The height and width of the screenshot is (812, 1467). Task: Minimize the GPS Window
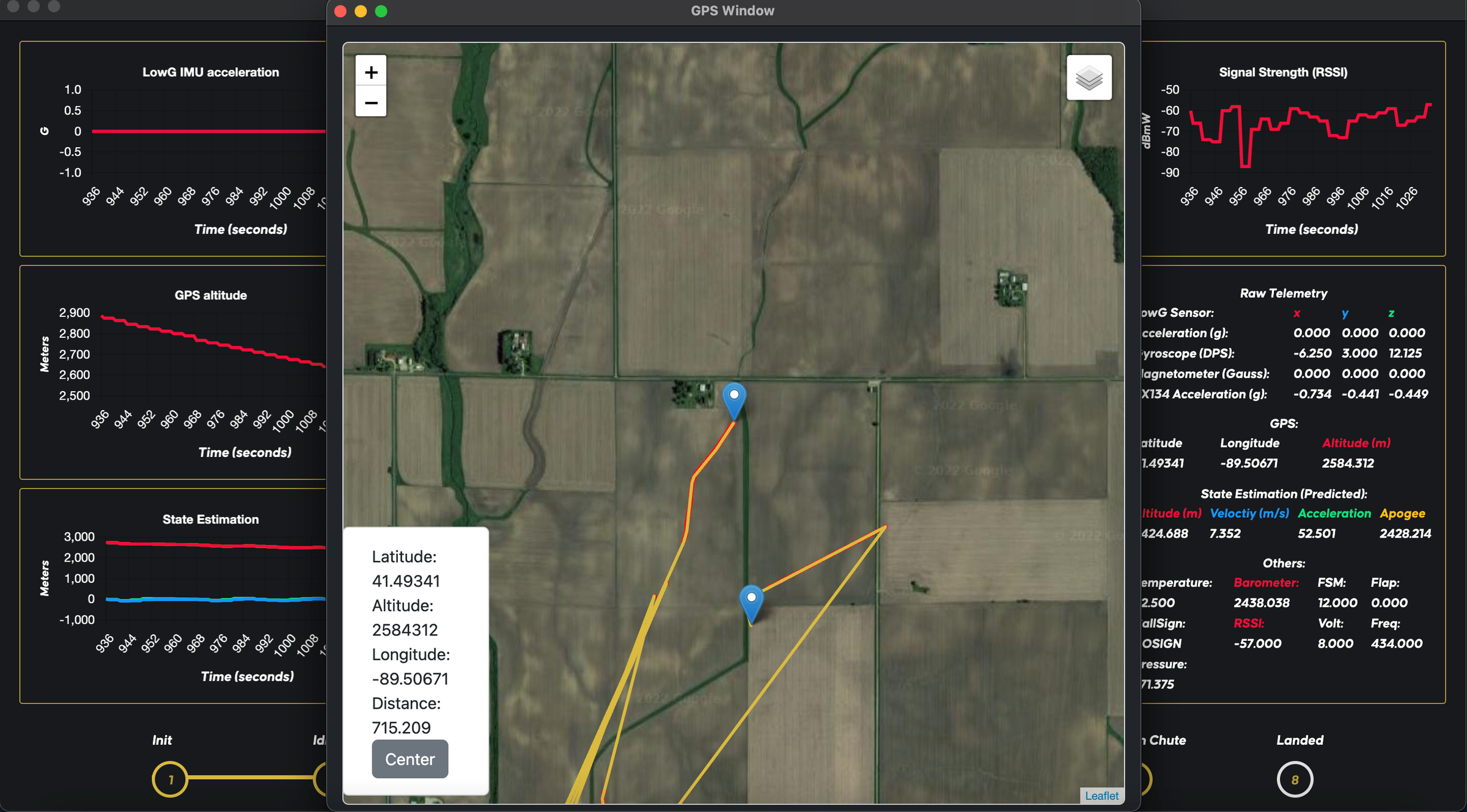[x=361, y=11]
